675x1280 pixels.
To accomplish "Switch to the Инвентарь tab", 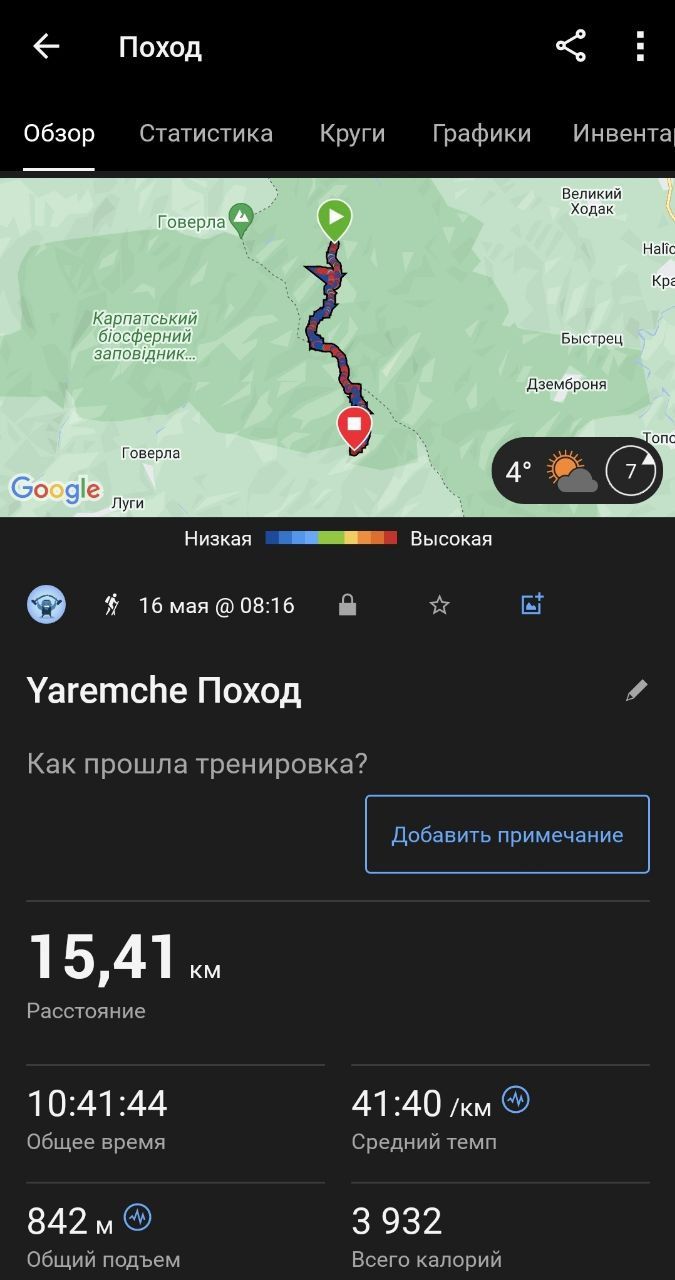I will (622, 134).
